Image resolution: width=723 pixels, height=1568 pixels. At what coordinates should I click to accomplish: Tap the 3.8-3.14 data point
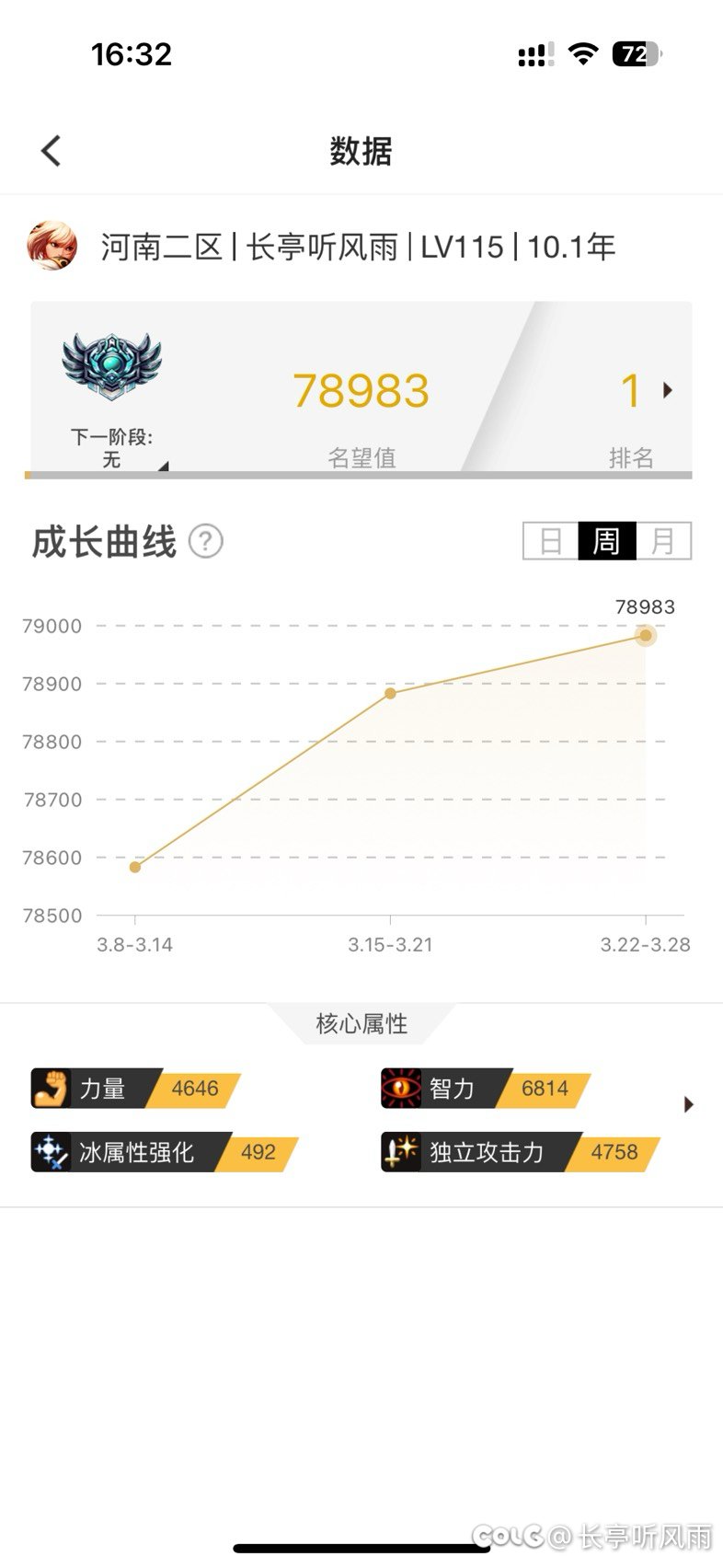tap(135, 867)
